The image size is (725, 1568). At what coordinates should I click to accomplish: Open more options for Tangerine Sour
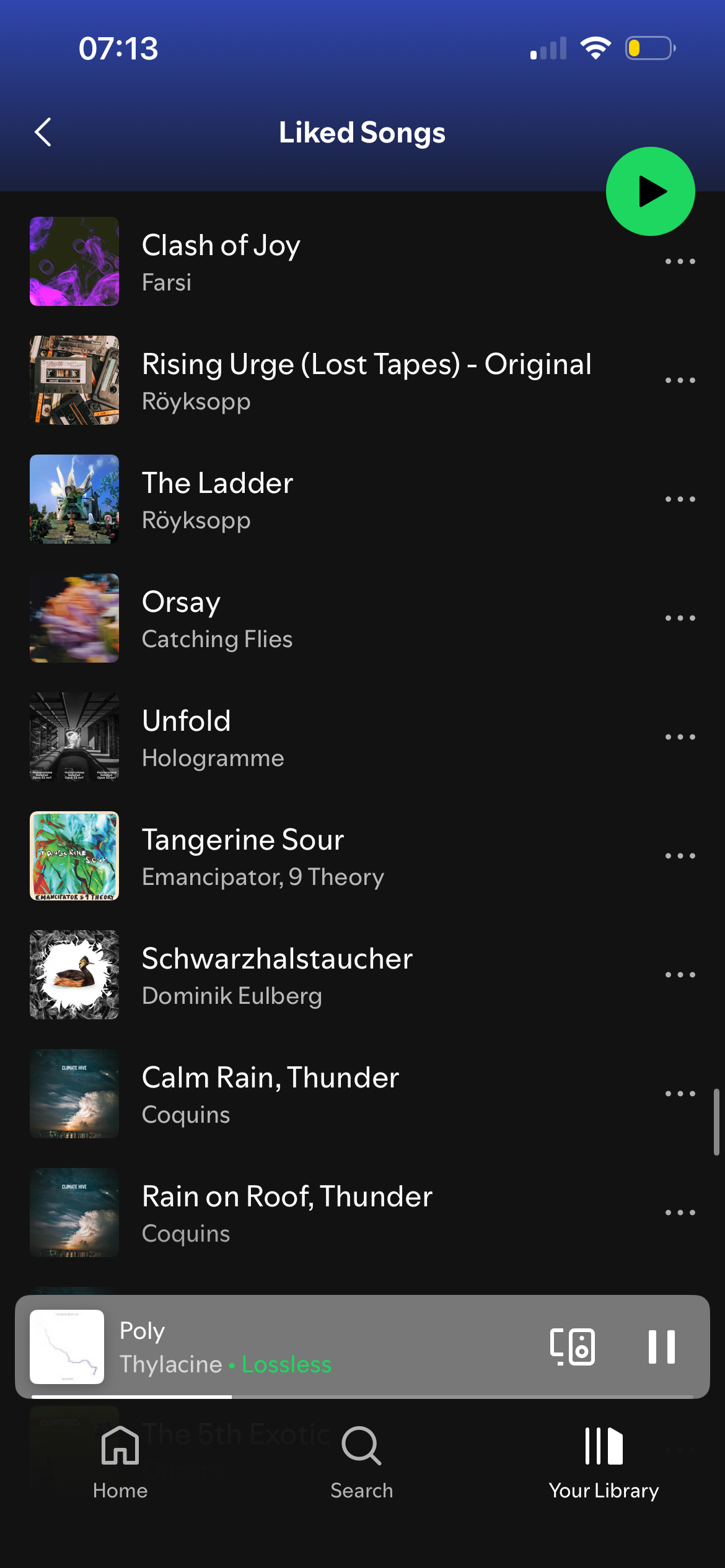(680, 856)
